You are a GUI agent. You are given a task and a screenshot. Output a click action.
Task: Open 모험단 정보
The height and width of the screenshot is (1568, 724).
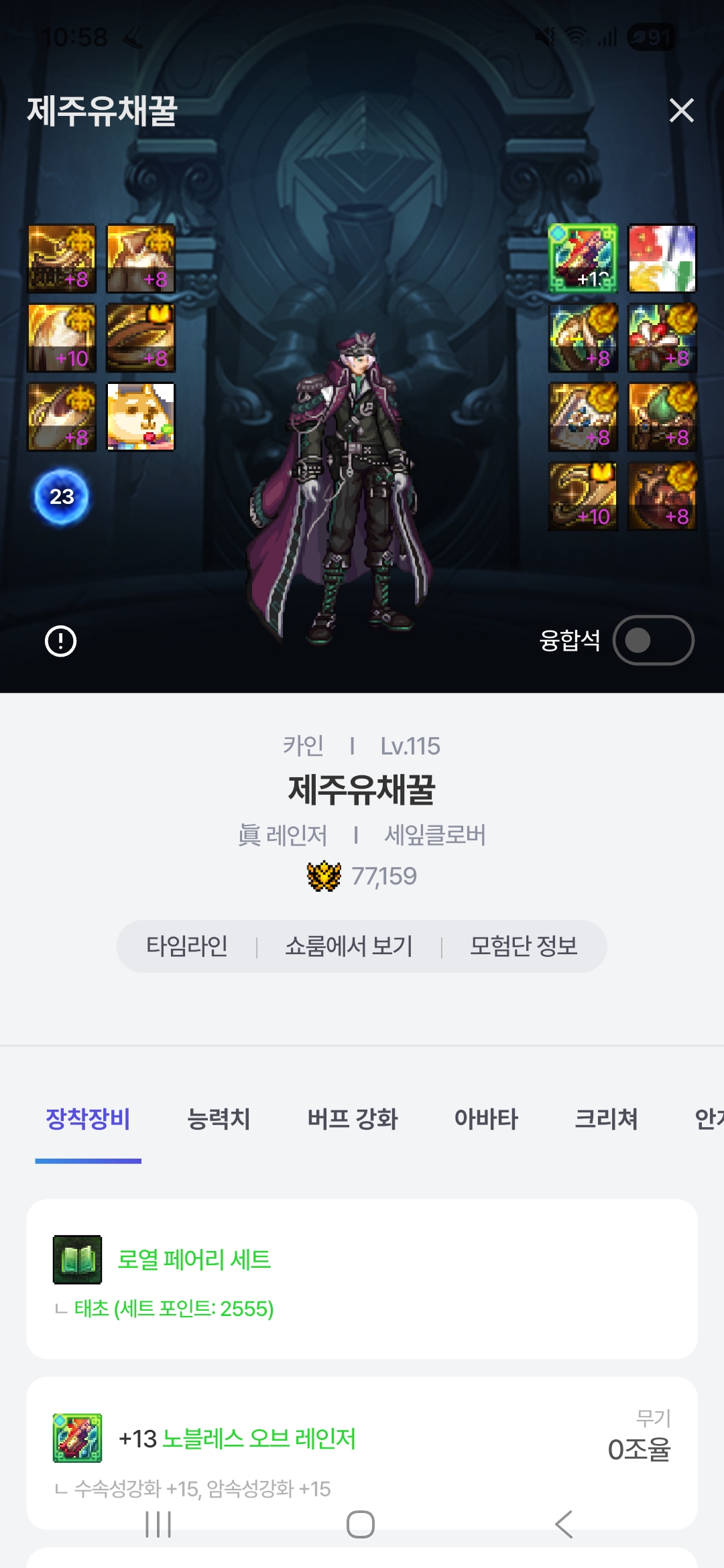point(524,946)
